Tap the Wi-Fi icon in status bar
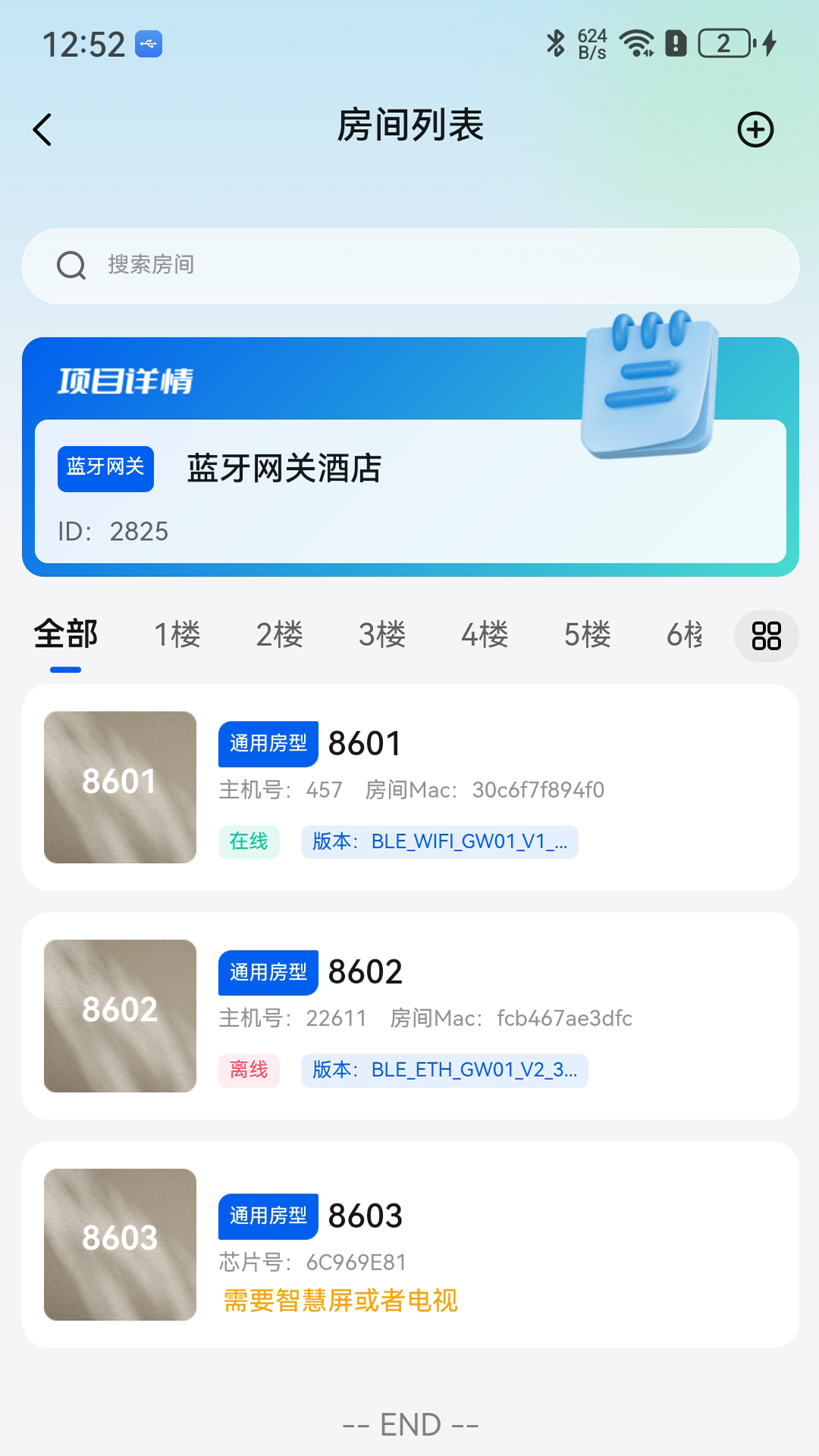The width and height of the screenshot is (819, 1456). tap(637, 44)
